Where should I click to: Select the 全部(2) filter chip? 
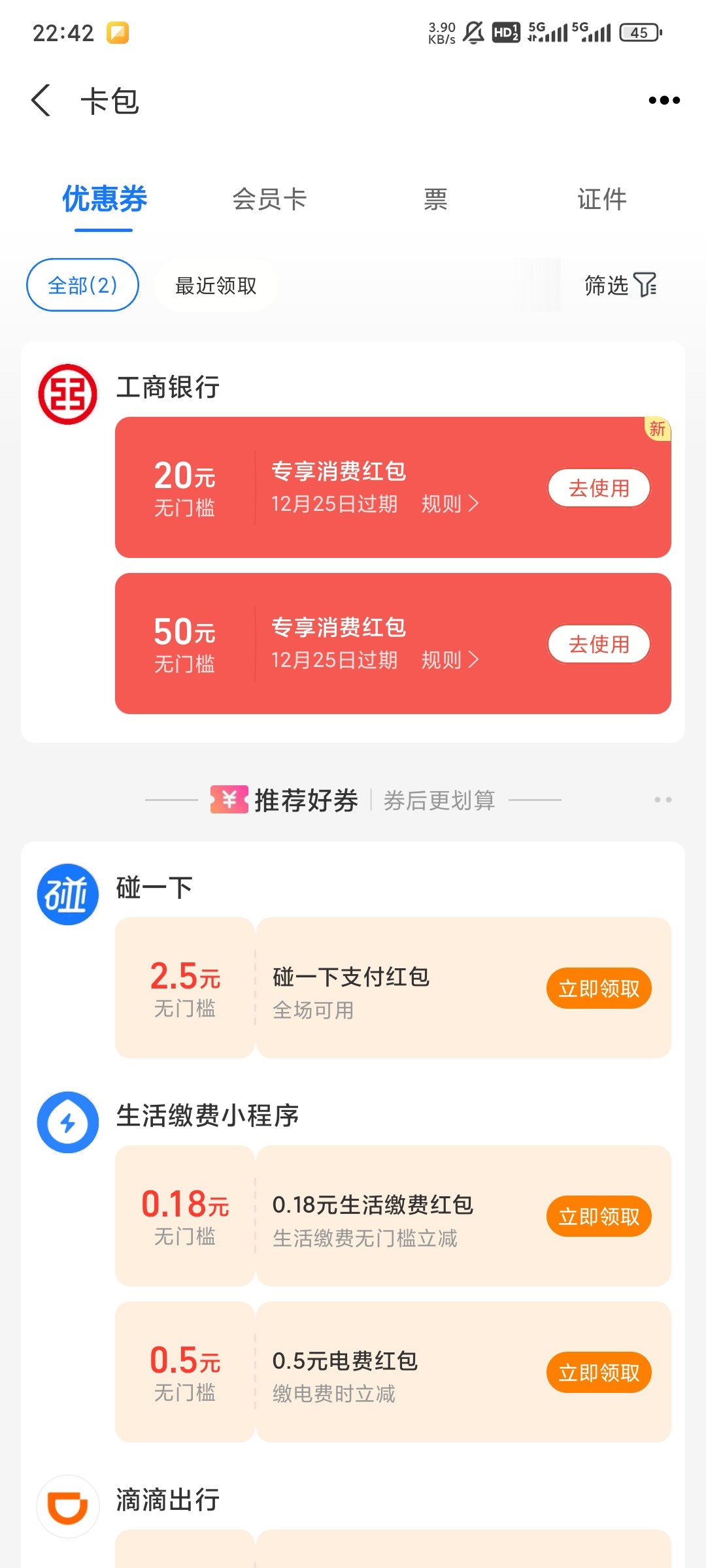82,285
